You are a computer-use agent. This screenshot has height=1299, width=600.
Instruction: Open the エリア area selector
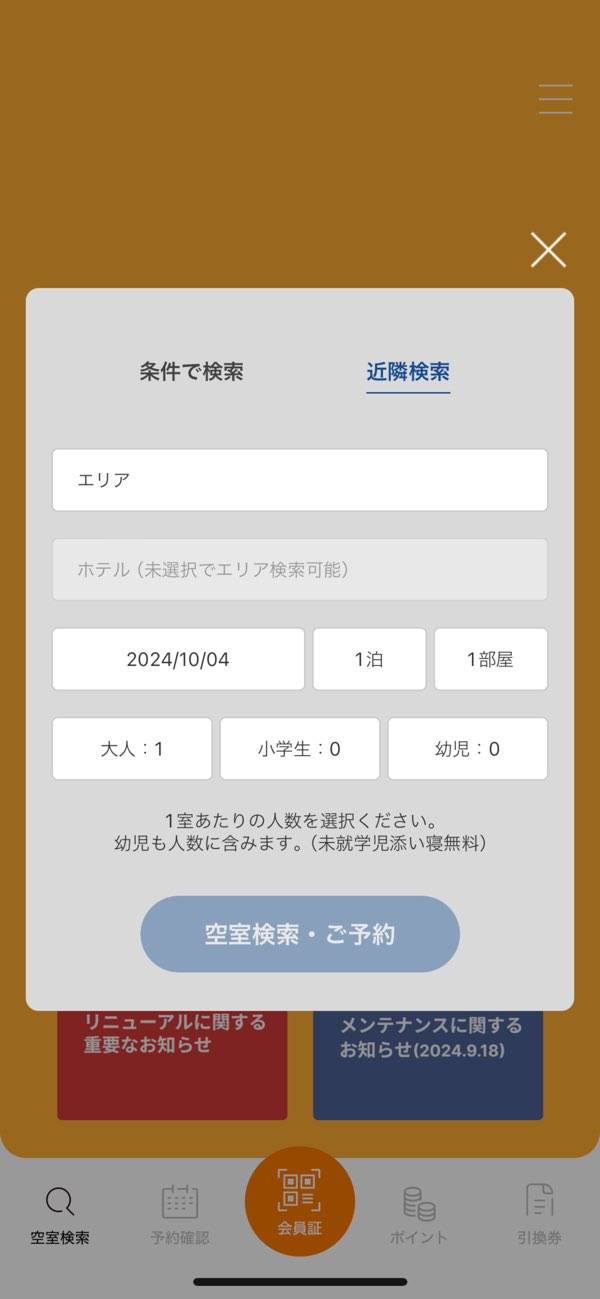(300, 480)
